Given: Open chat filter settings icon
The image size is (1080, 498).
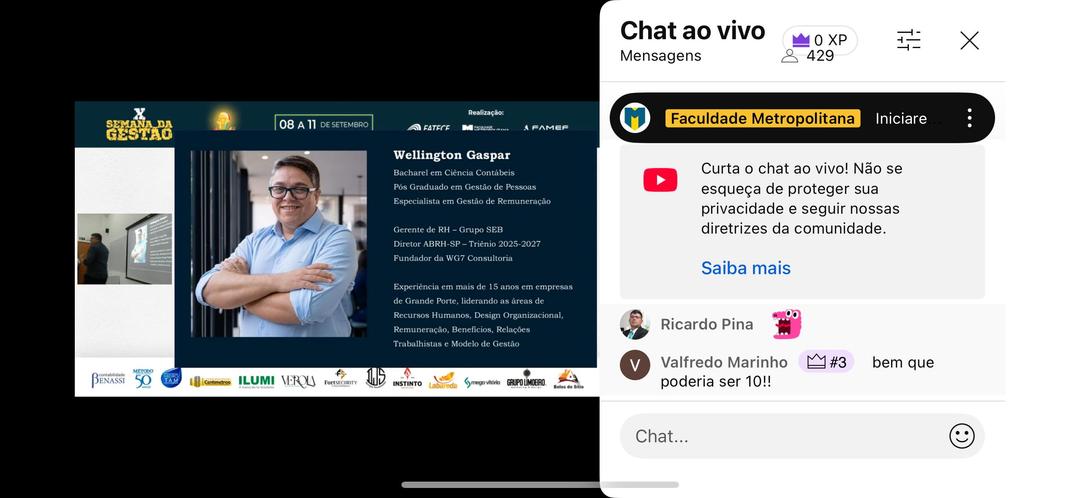Looking at the screenshot, I should pos(908,40).
